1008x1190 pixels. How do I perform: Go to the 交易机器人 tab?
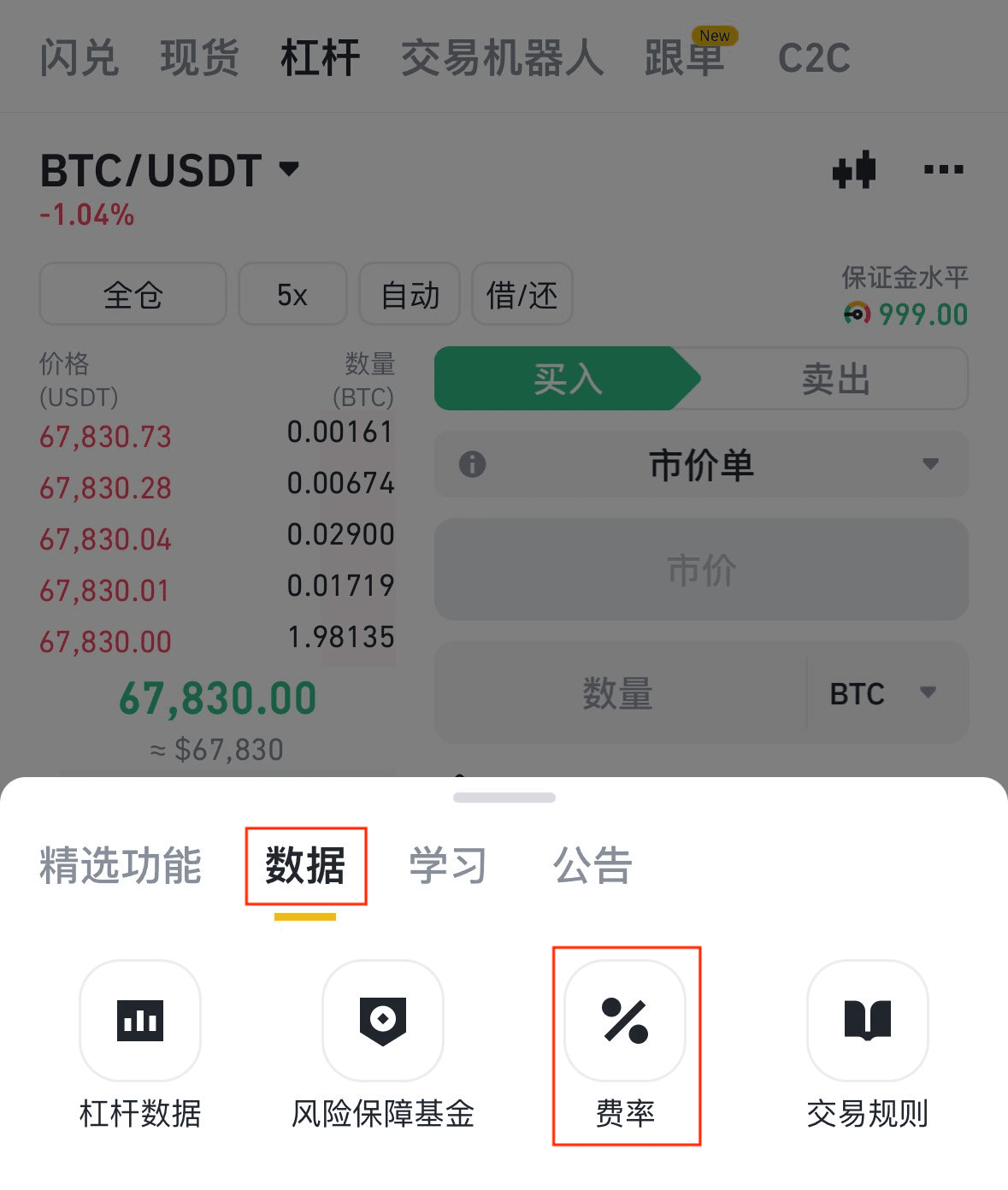(x=502, y=58)
